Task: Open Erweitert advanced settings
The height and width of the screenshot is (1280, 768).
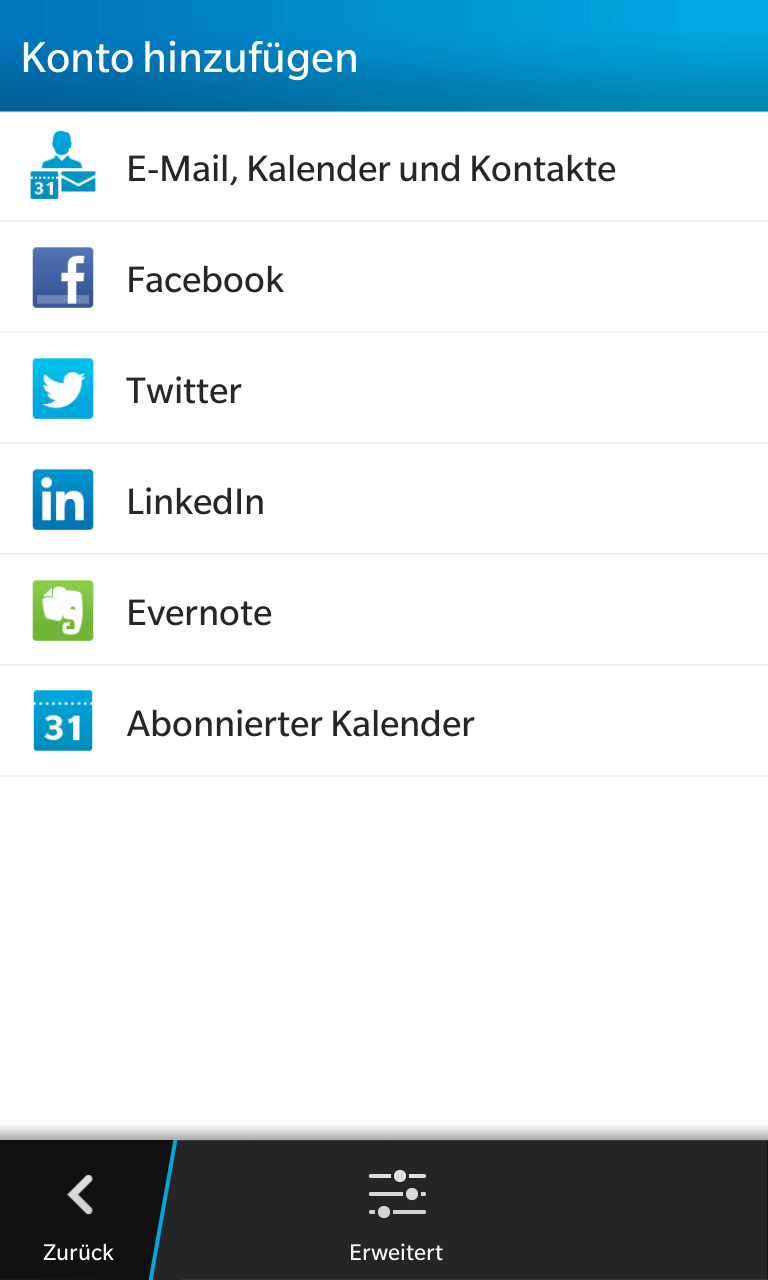Action: 396,1212
